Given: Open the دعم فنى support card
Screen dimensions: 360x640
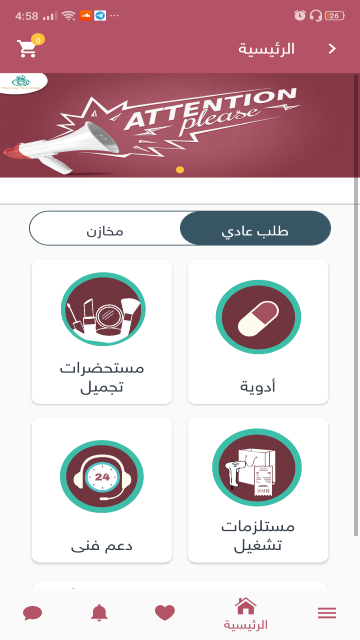Looking at the screenshot, I should (102, 490).
